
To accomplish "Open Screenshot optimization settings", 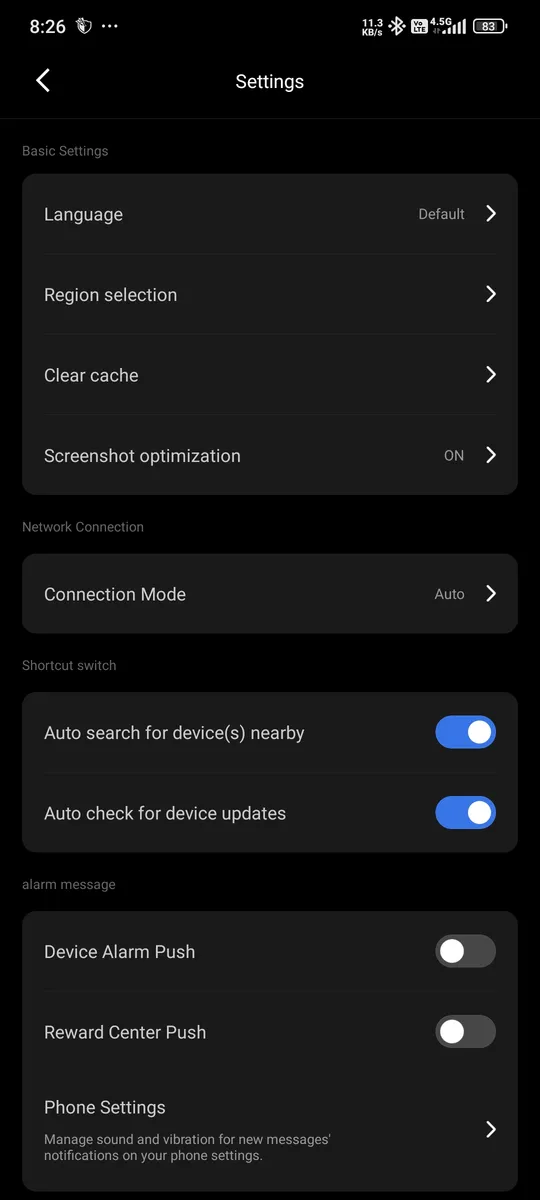I will [270, 455].
